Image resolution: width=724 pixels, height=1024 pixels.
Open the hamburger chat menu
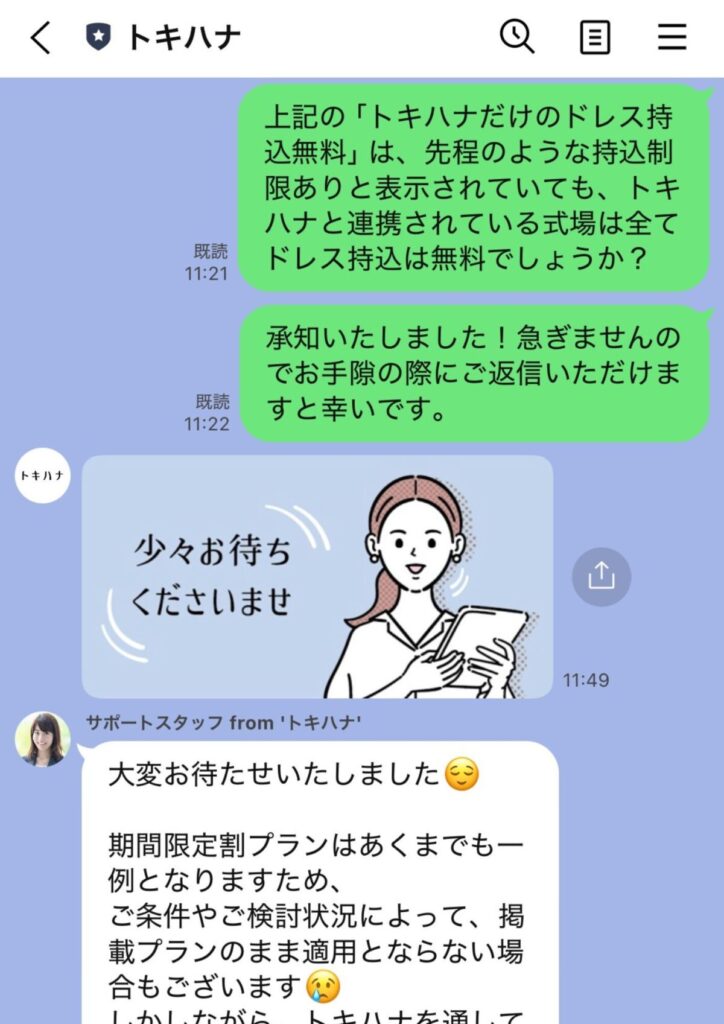672,38
